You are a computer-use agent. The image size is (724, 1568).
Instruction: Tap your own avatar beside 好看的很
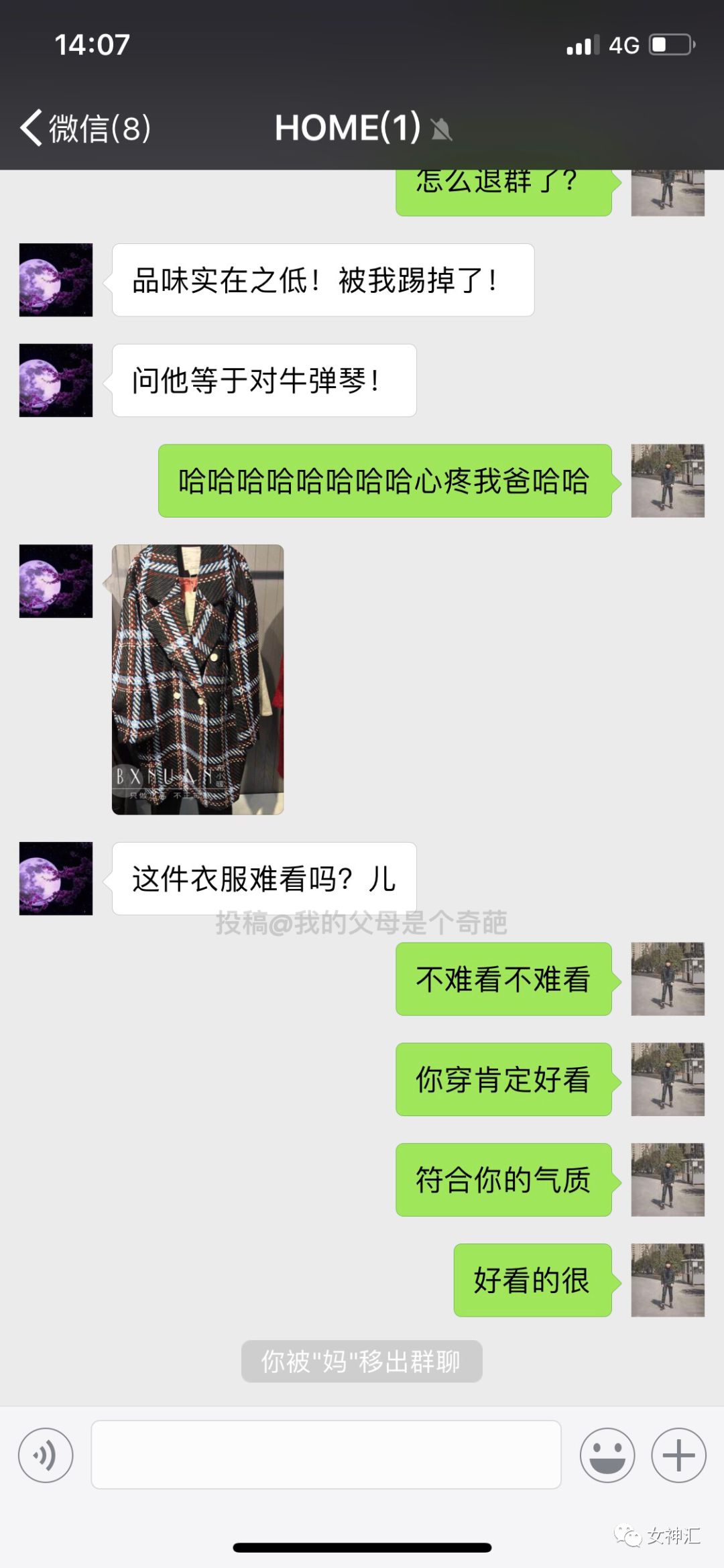tap(668, 1280)
